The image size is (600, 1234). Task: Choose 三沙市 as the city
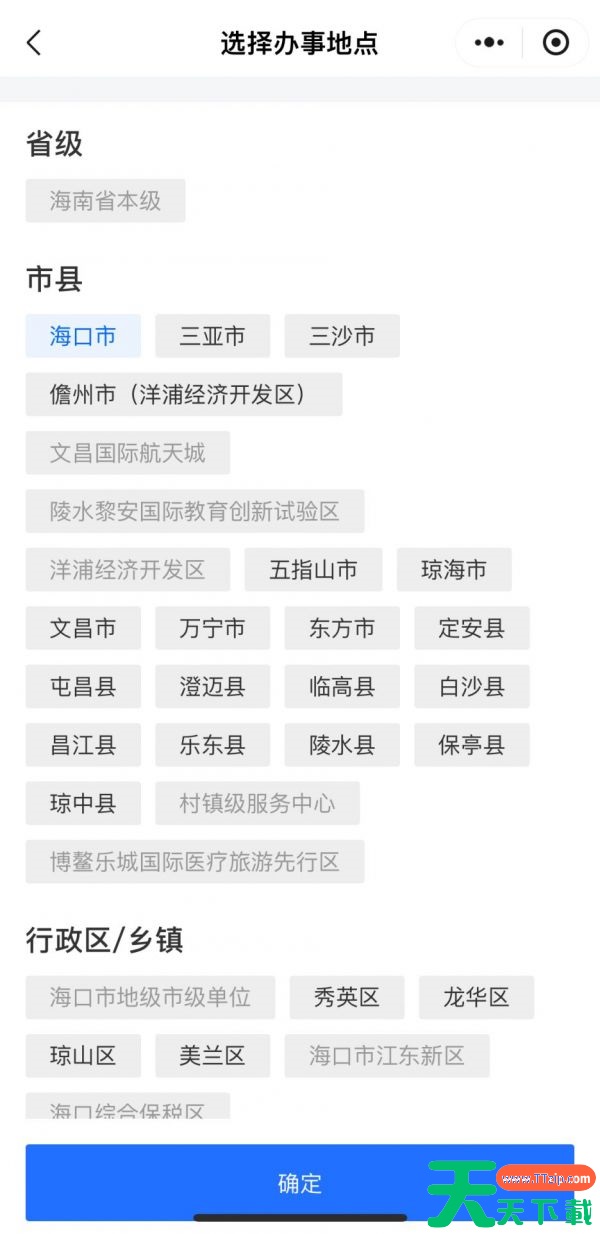click(x=342, y=336)
